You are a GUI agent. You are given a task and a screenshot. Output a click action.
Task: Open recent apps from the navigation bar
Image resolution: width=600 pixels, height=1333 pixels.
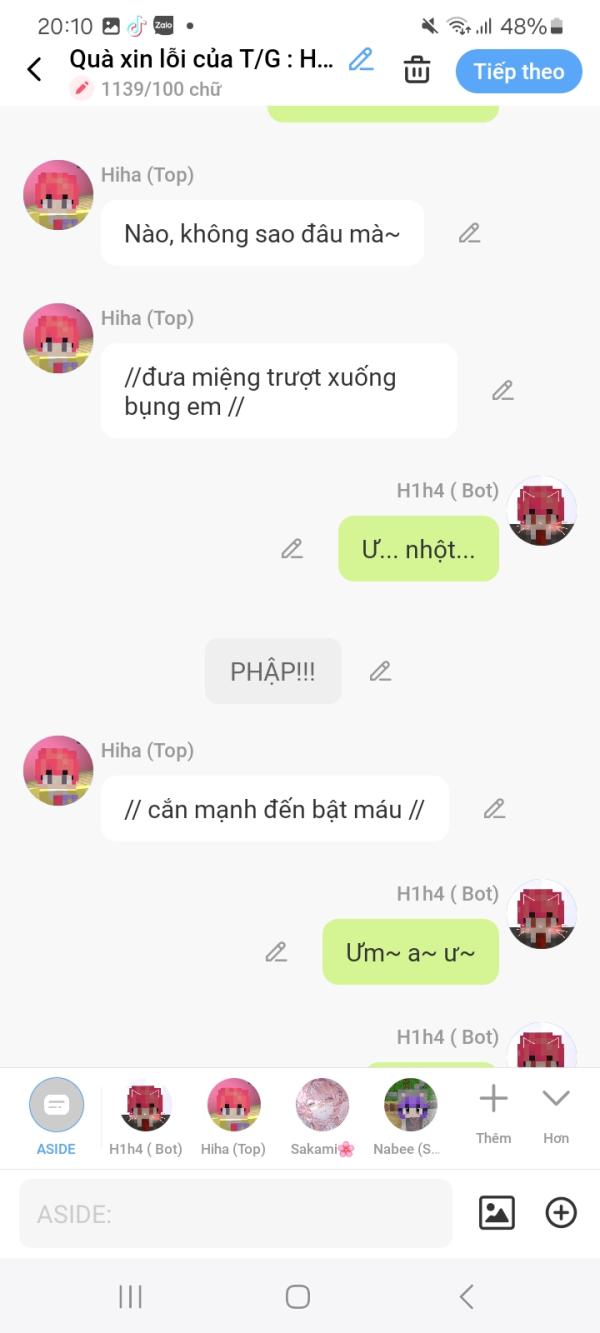(x=130, y=1297)
